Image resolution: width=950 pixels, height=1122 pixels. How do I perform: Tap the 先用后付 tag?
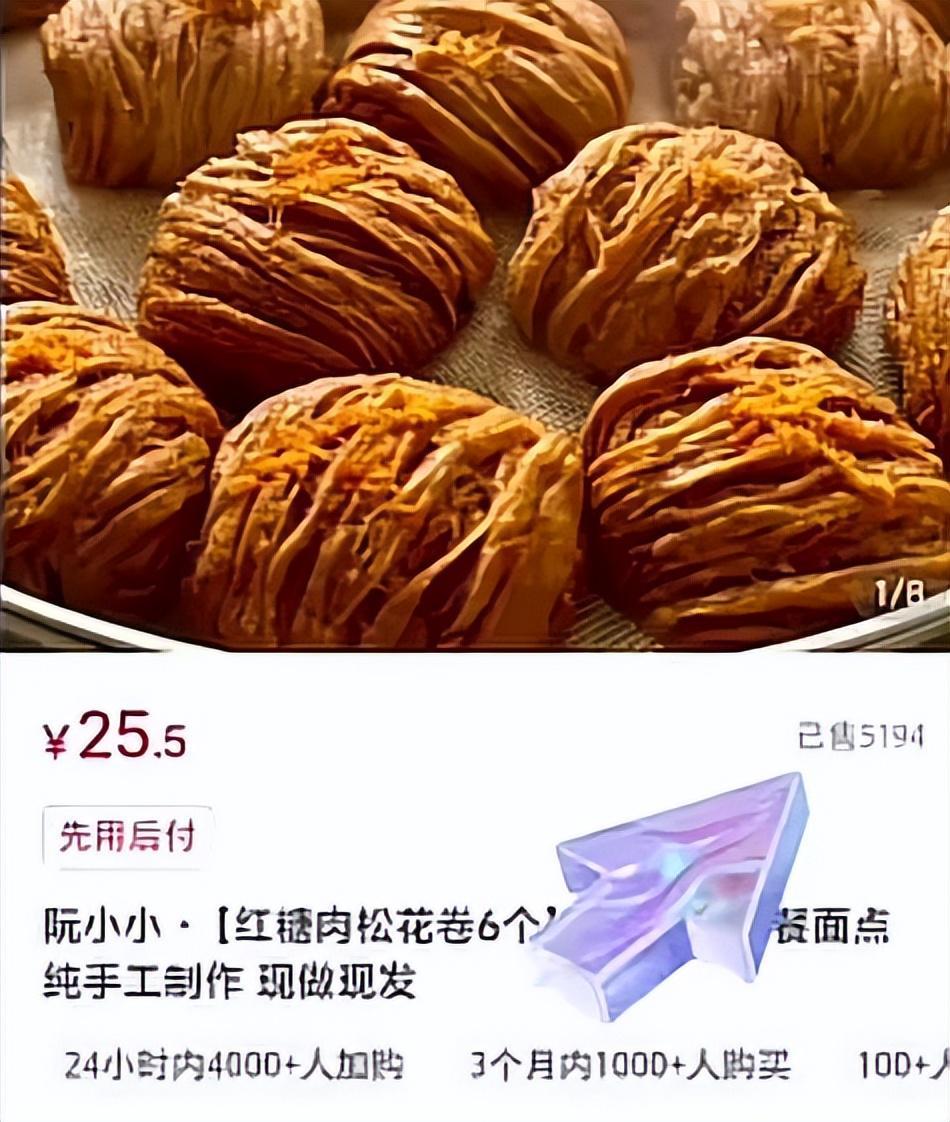click(127, 836)
